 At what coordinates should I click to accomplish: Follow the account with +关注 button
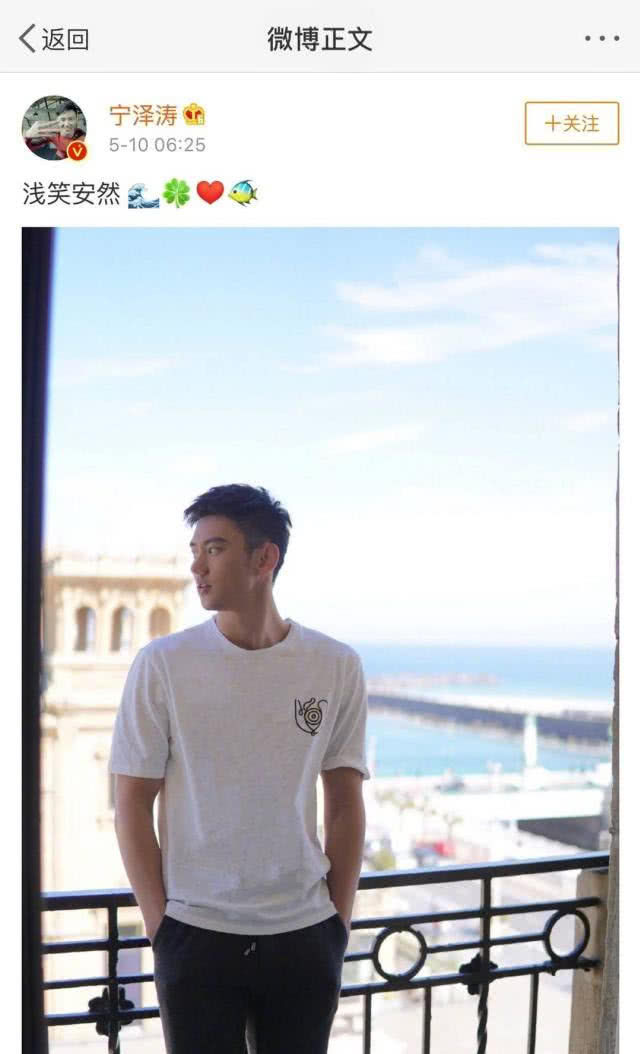tap(571, 124)
